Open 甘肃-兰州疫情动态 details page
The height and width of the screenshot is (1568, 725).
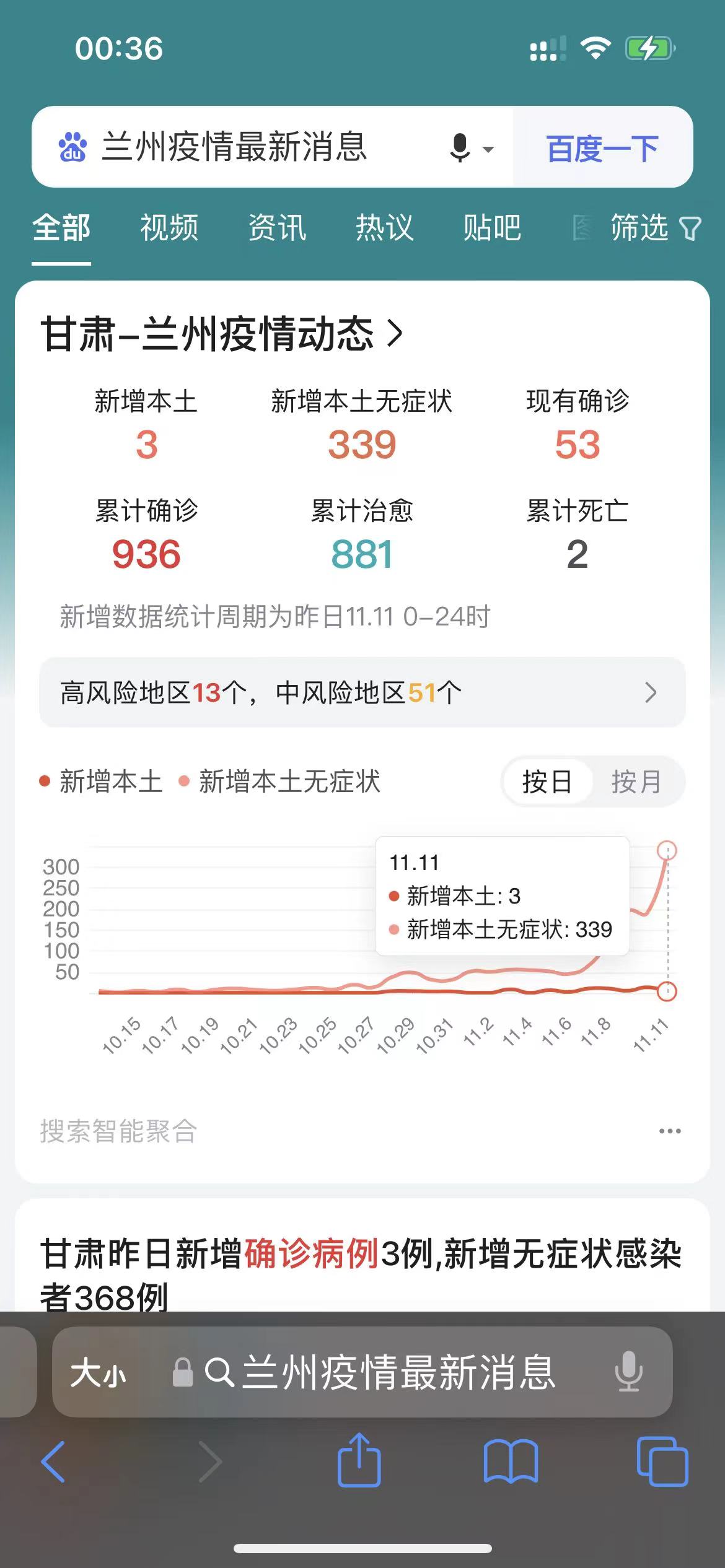tap(222, 334)
